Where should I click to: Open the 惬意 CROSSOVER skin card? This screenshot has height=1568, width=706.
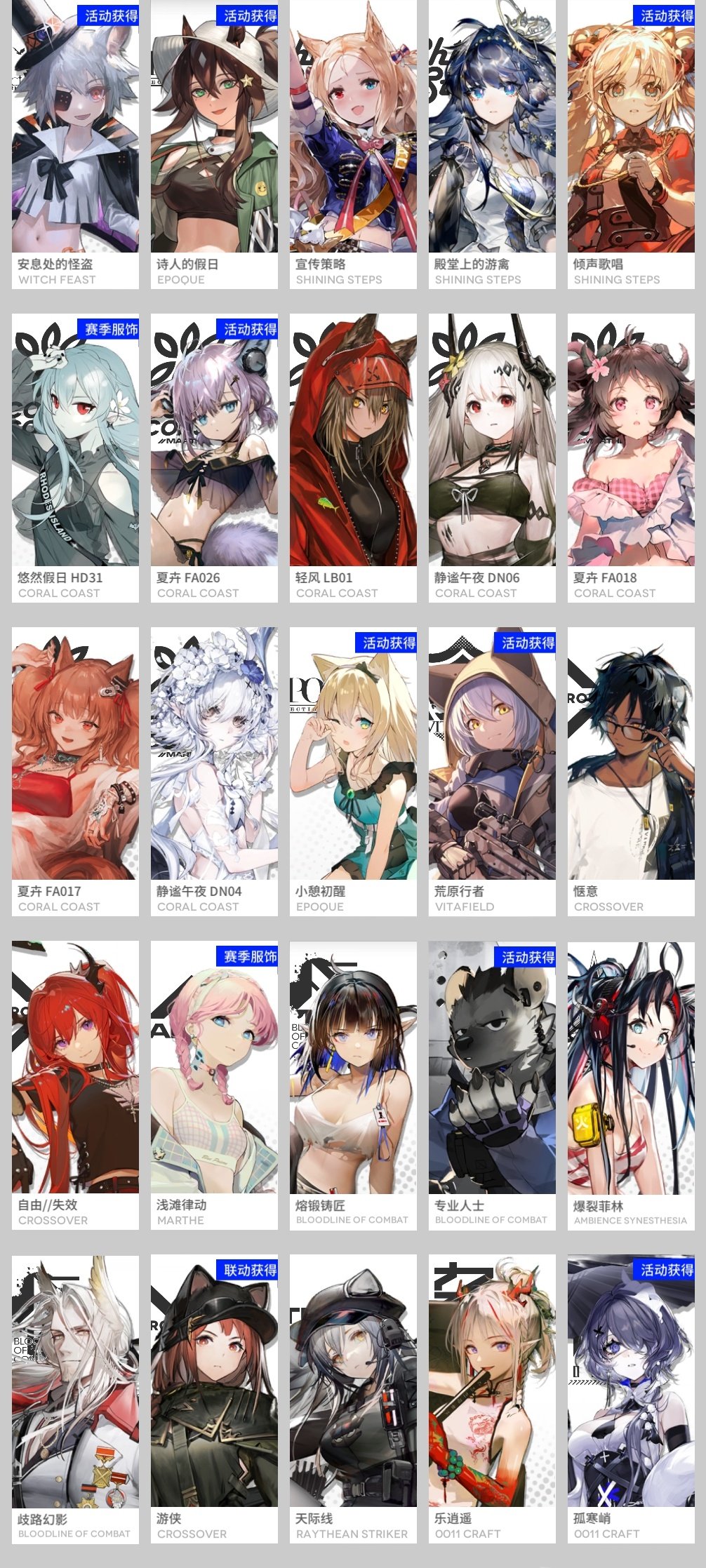631,771
